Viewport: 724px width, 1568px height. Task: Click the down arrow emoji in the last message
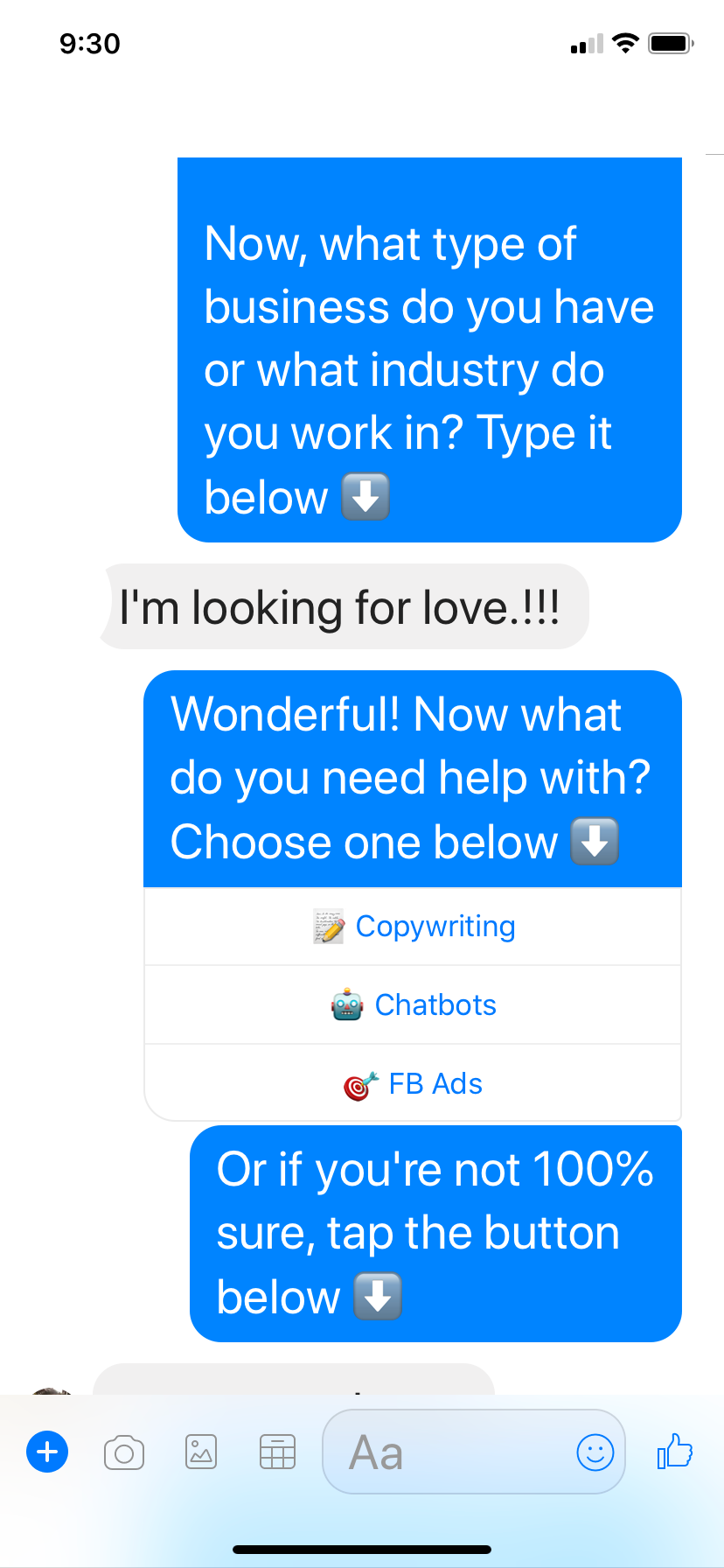pyautogui.click(x=377, y=1298)
